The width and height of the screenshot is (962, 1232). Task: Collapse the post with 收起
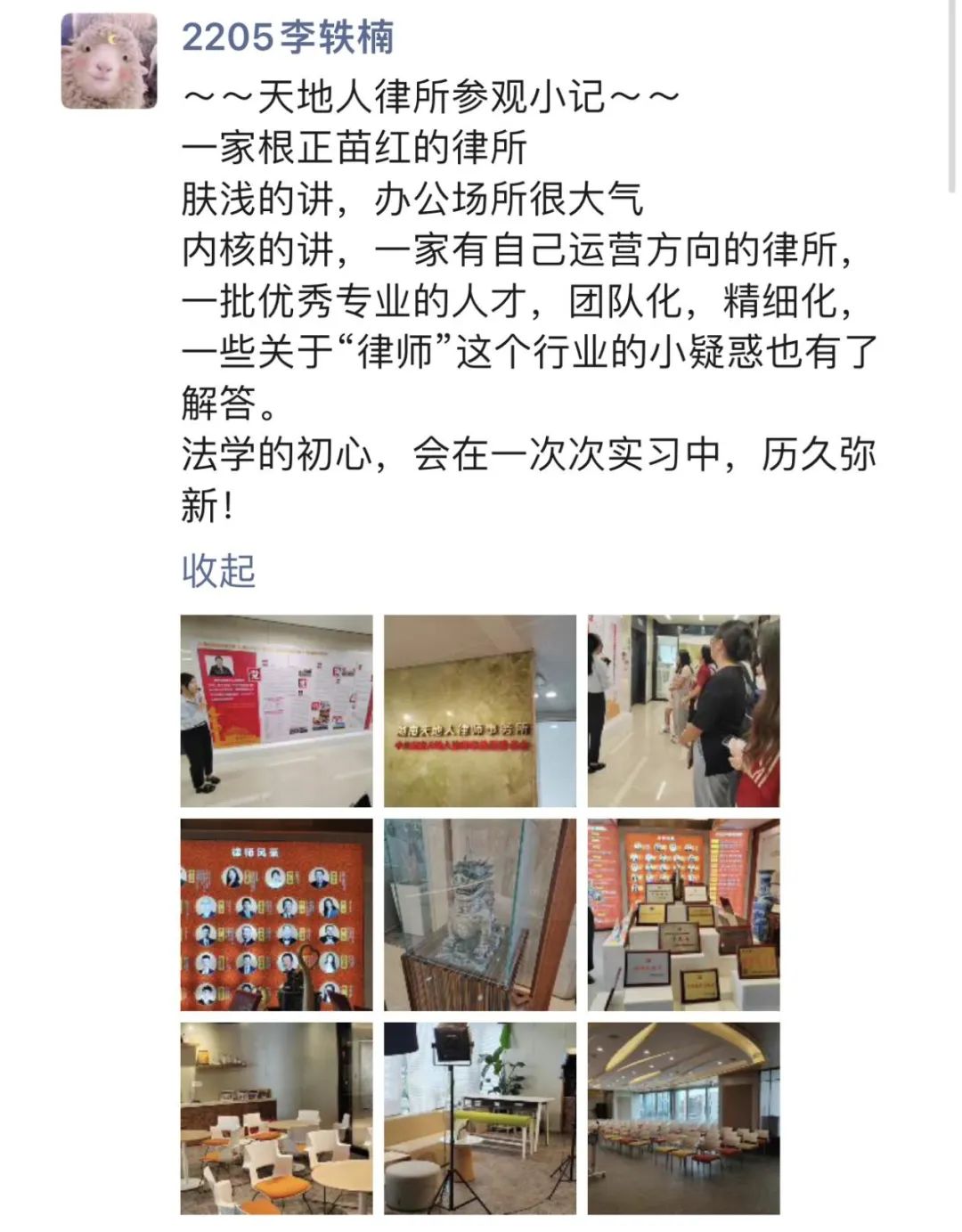point(218,570)
